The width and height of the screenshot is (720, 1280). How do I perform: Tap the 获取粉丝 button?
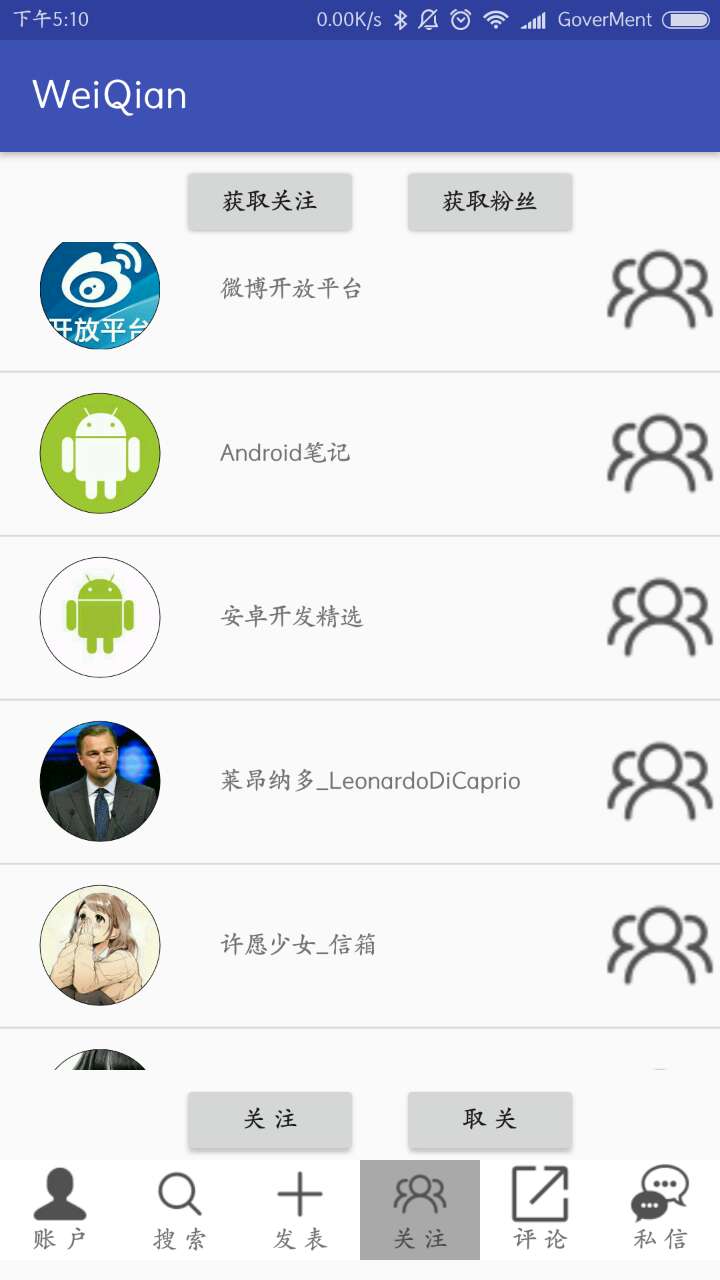point(490,202)
